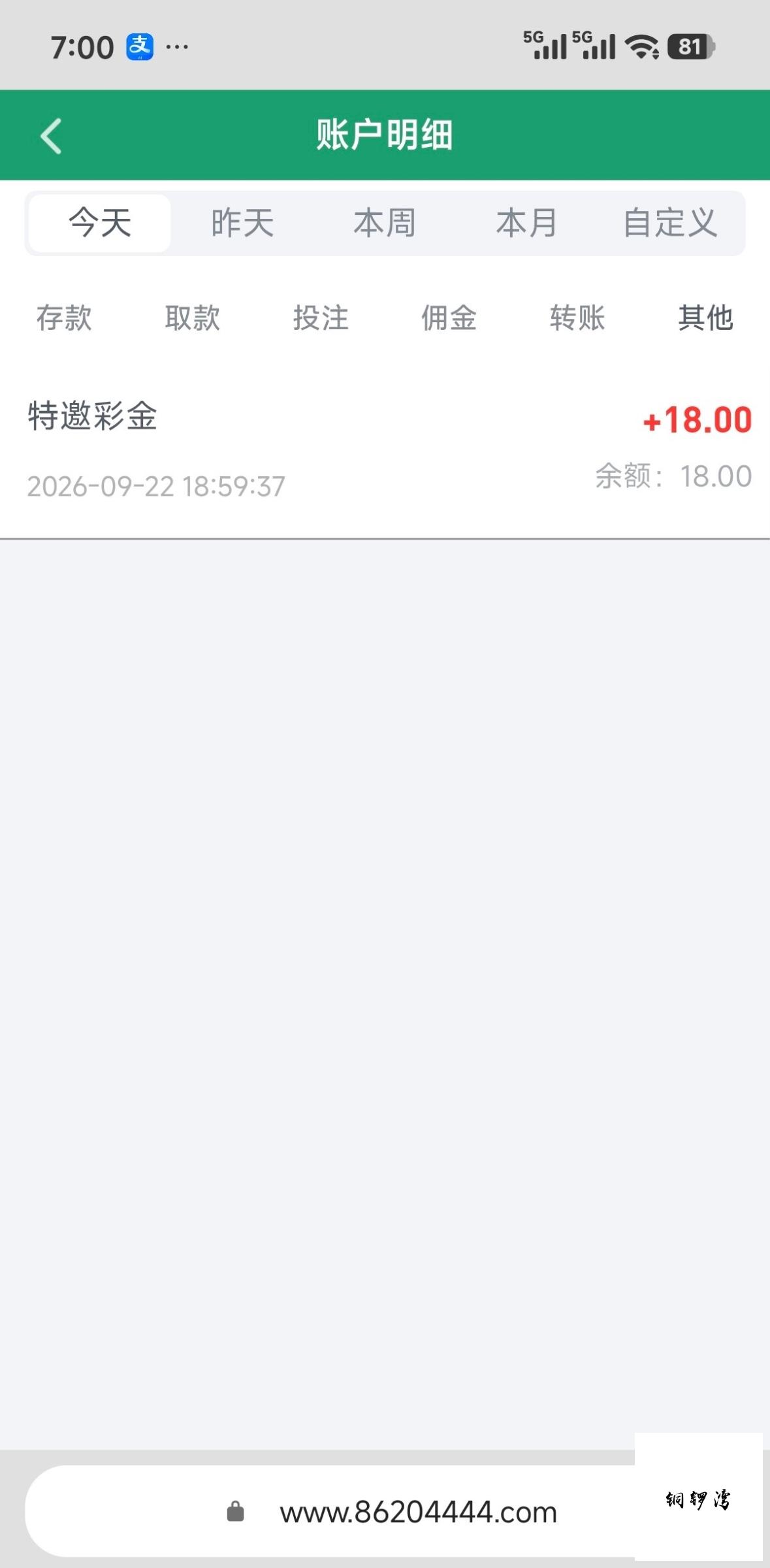Select the 今天 date filter
Image resolution: width=770 pixels, height=1568 pixels.
click(x=100, y=223)
